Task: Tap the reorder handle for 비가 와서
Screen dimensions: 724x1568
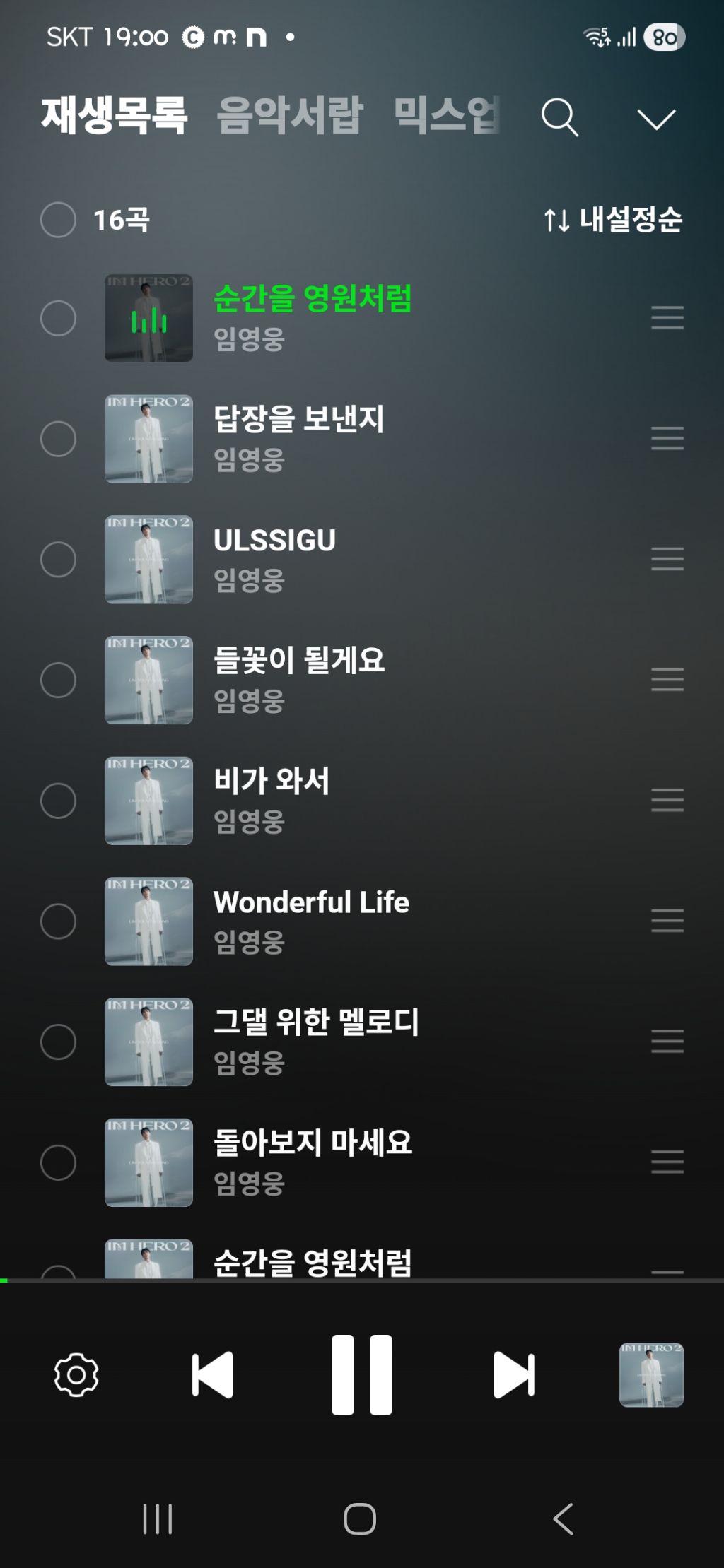Action: tap(667, 801)
